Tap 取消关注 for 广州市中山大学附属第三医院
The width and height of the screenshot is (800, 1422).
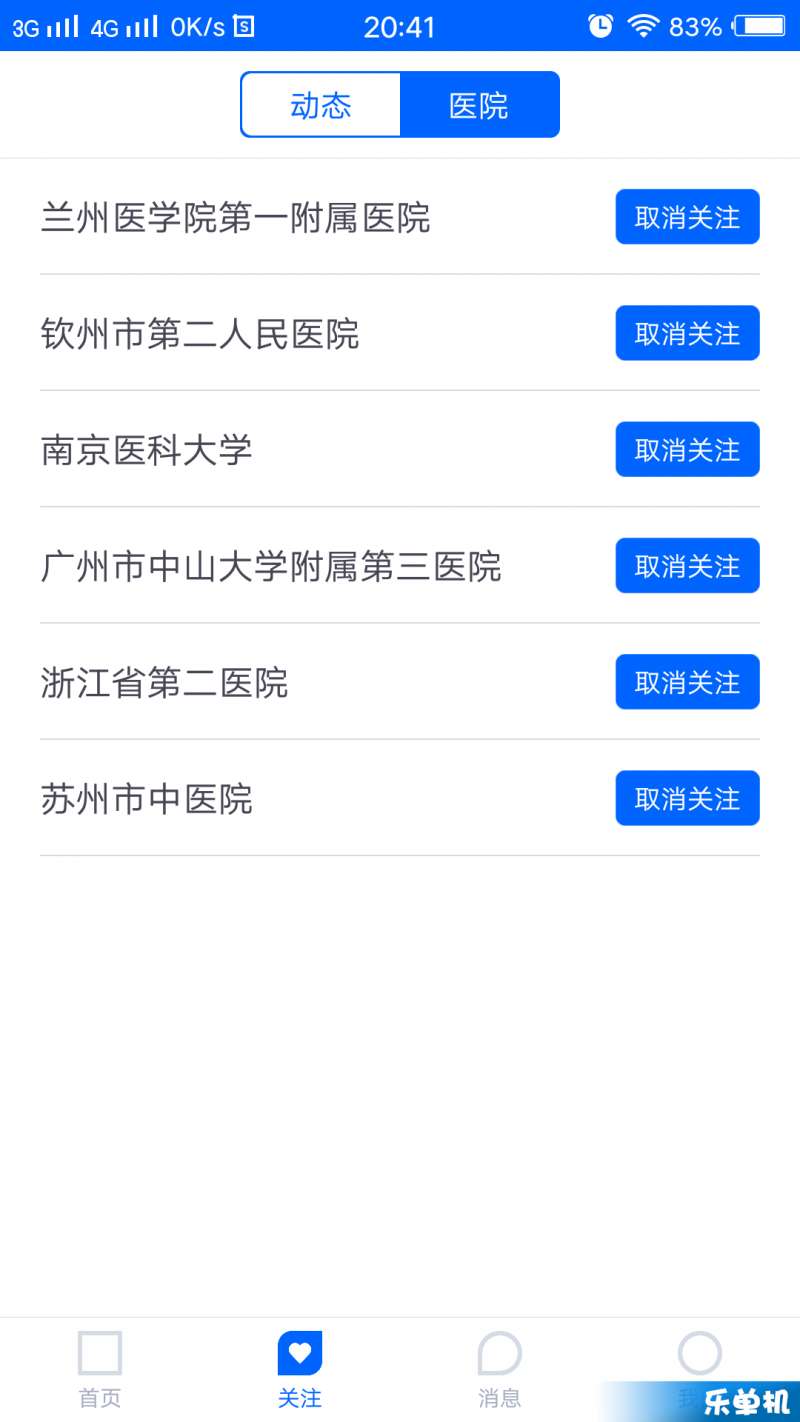pos(687,566)
